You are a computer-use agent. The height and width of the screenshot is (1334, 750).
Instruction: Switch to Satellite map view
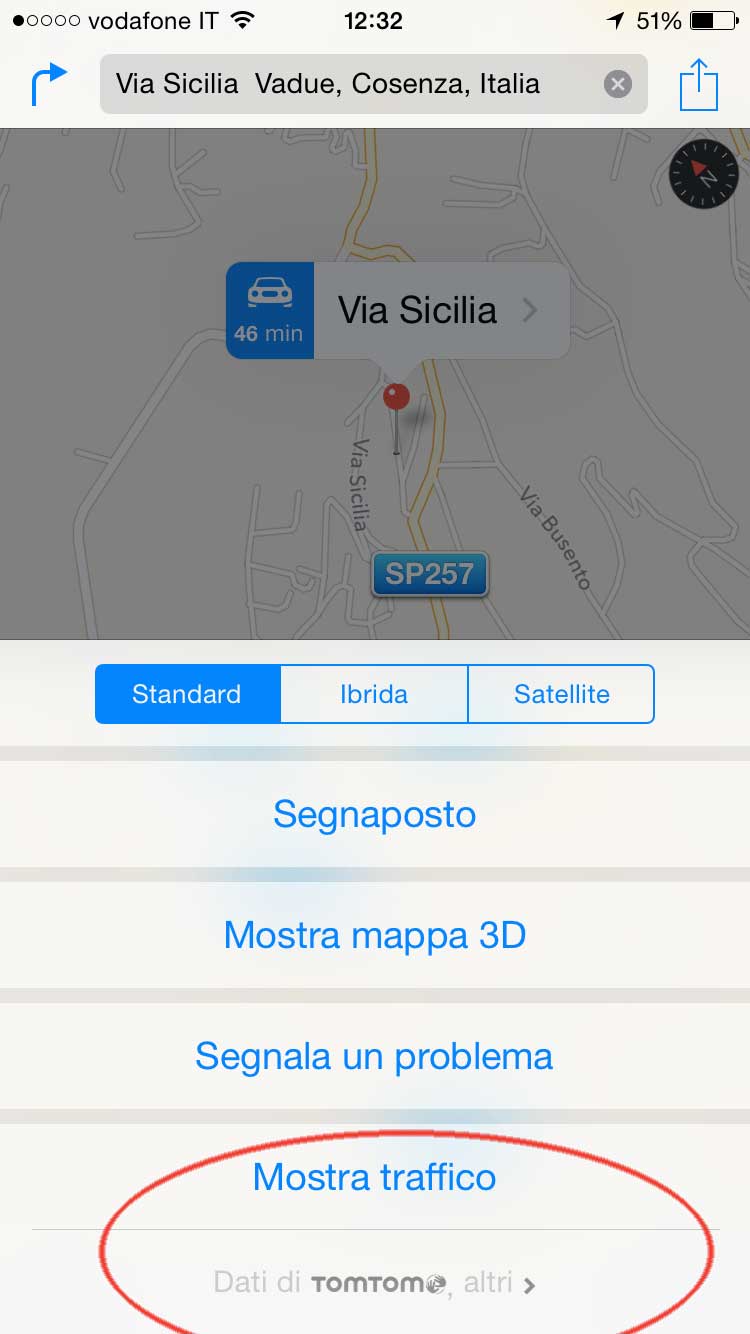(x=561, y=694)
